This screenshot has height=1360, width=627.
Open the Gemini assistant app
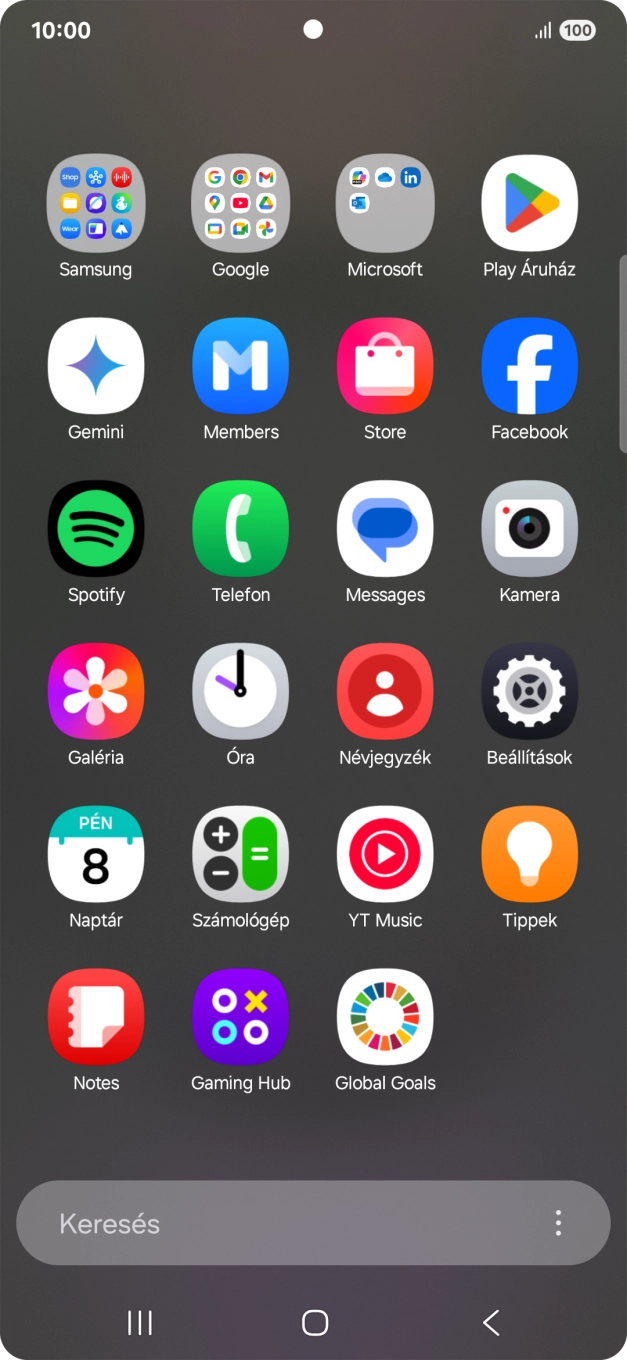(96, 366)
